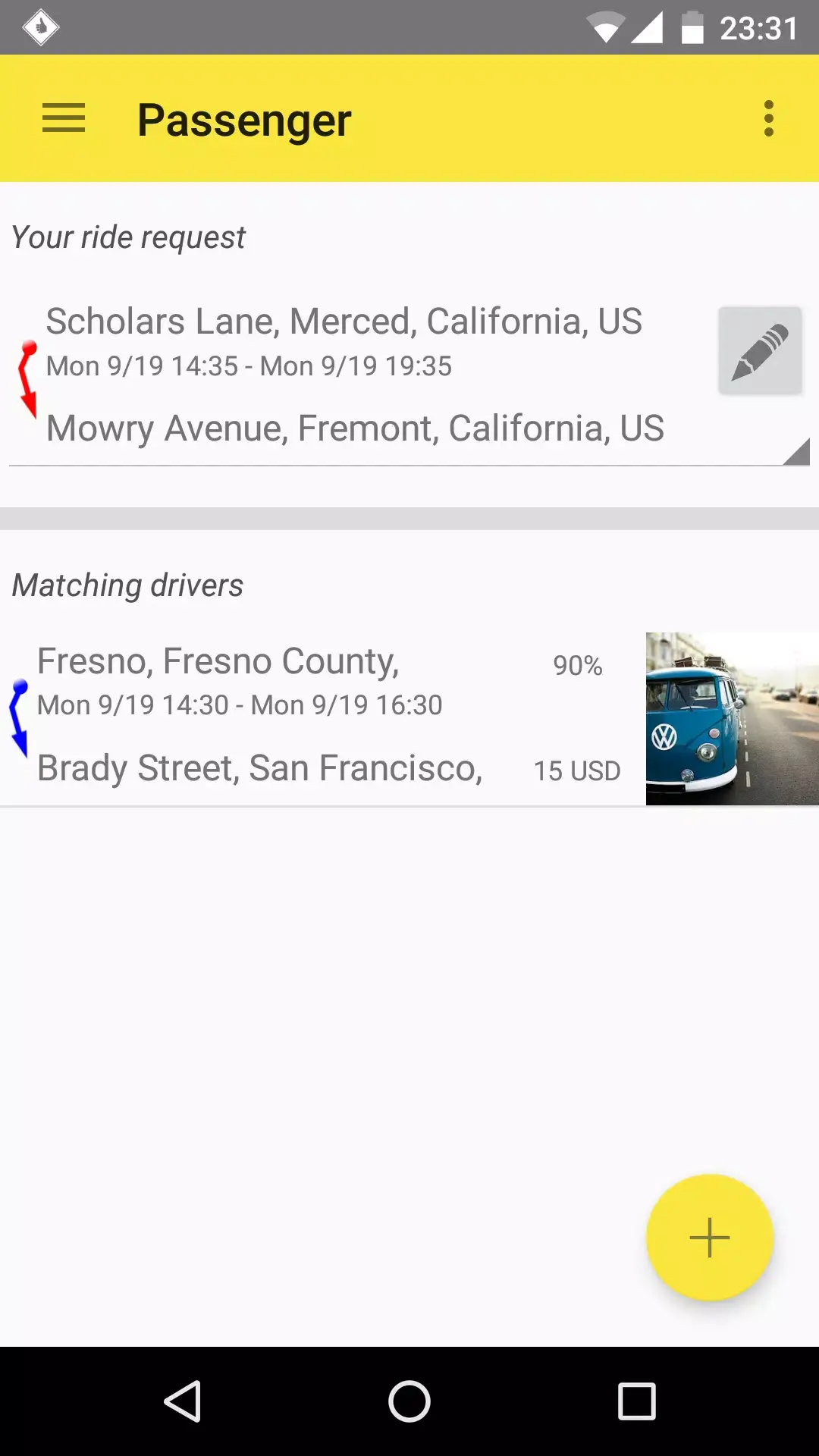The height and width of the screenshot is (1456, 819).
Task: Open the Scholars Lane origin address
Action: pyautogui.click(x=344, y=320)
